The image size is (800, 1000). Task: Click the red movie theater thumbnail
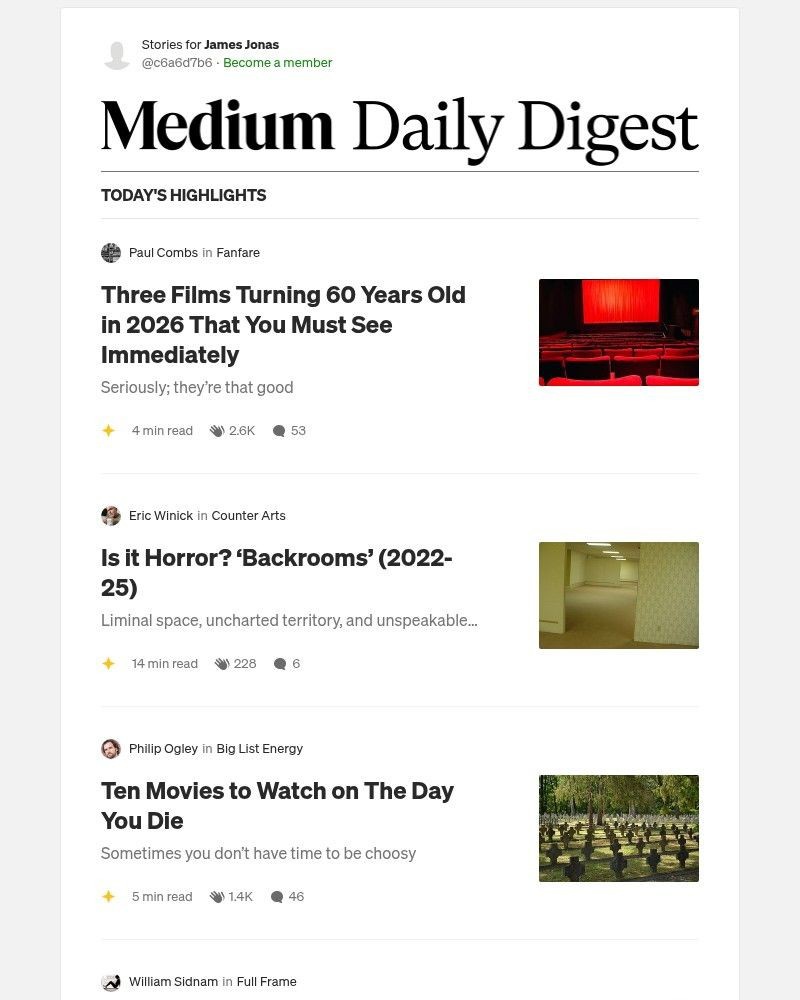tap(618, 332)
